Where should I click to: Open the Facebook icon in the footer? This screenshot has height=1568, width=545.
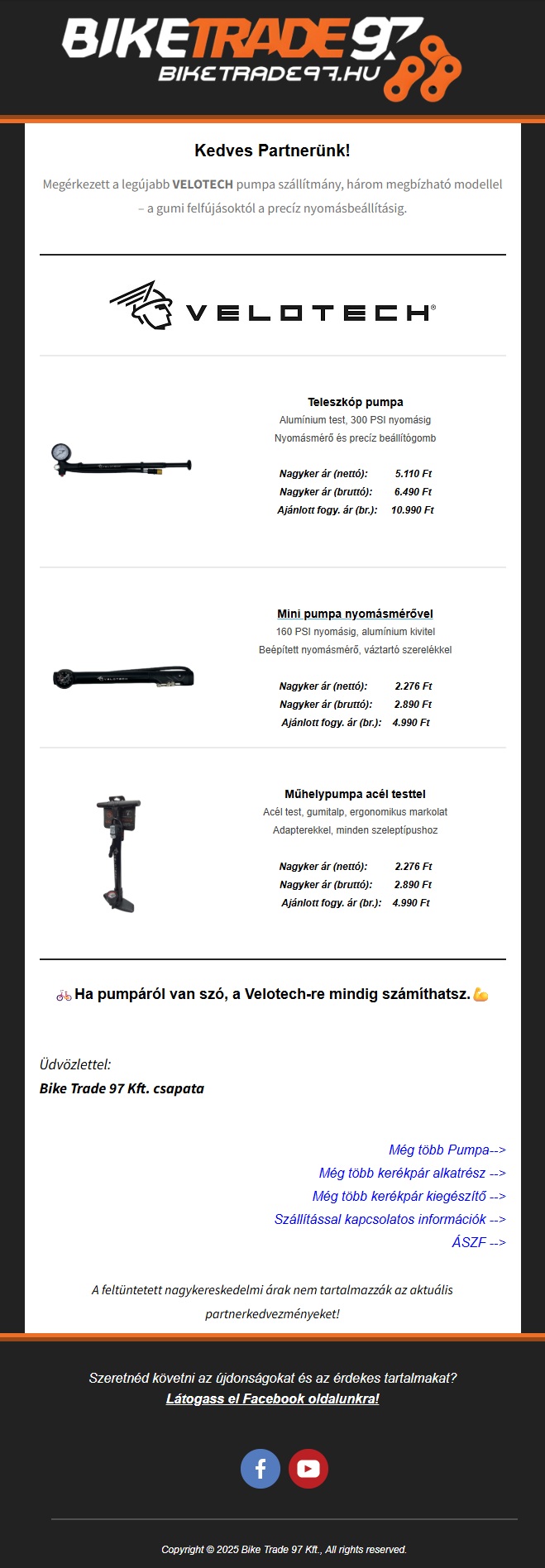click(x=261, y=1469)
